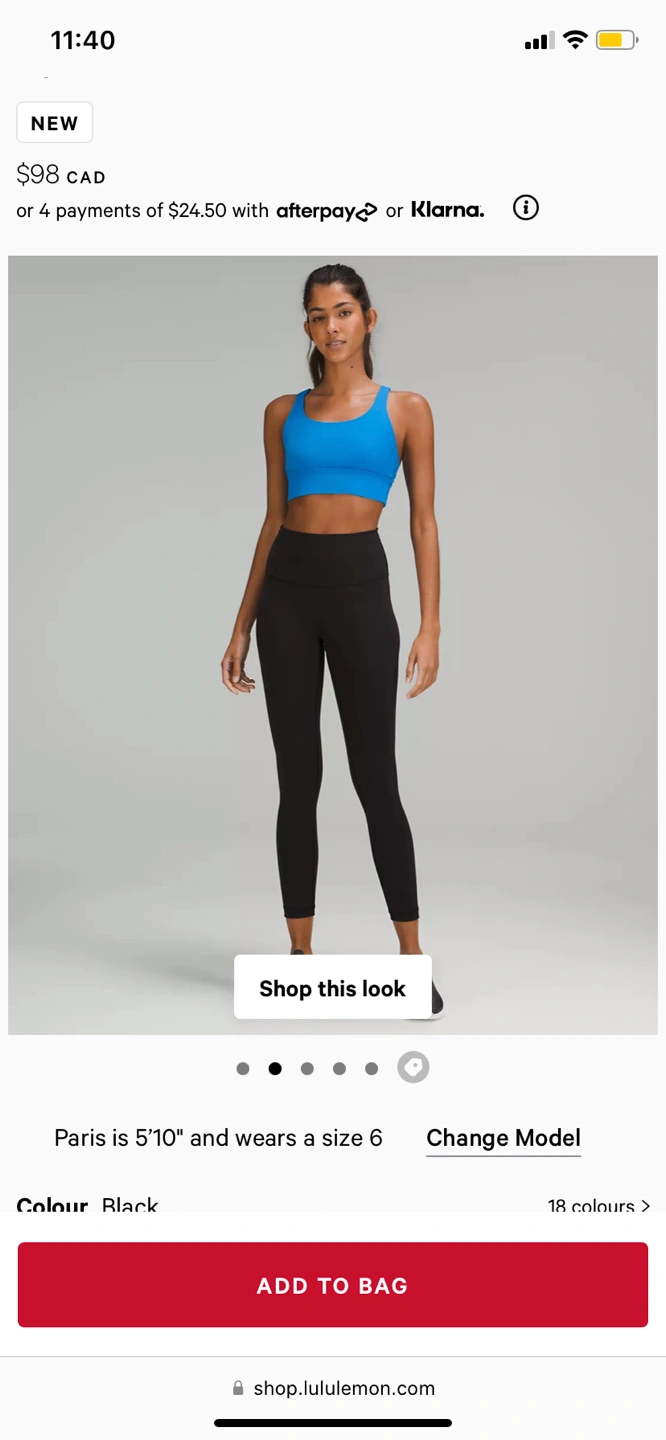The height and width of the screenshot is (1440, 666).
Task: Open the tag icon in image indicators
Action: [x=413, y=1068]
